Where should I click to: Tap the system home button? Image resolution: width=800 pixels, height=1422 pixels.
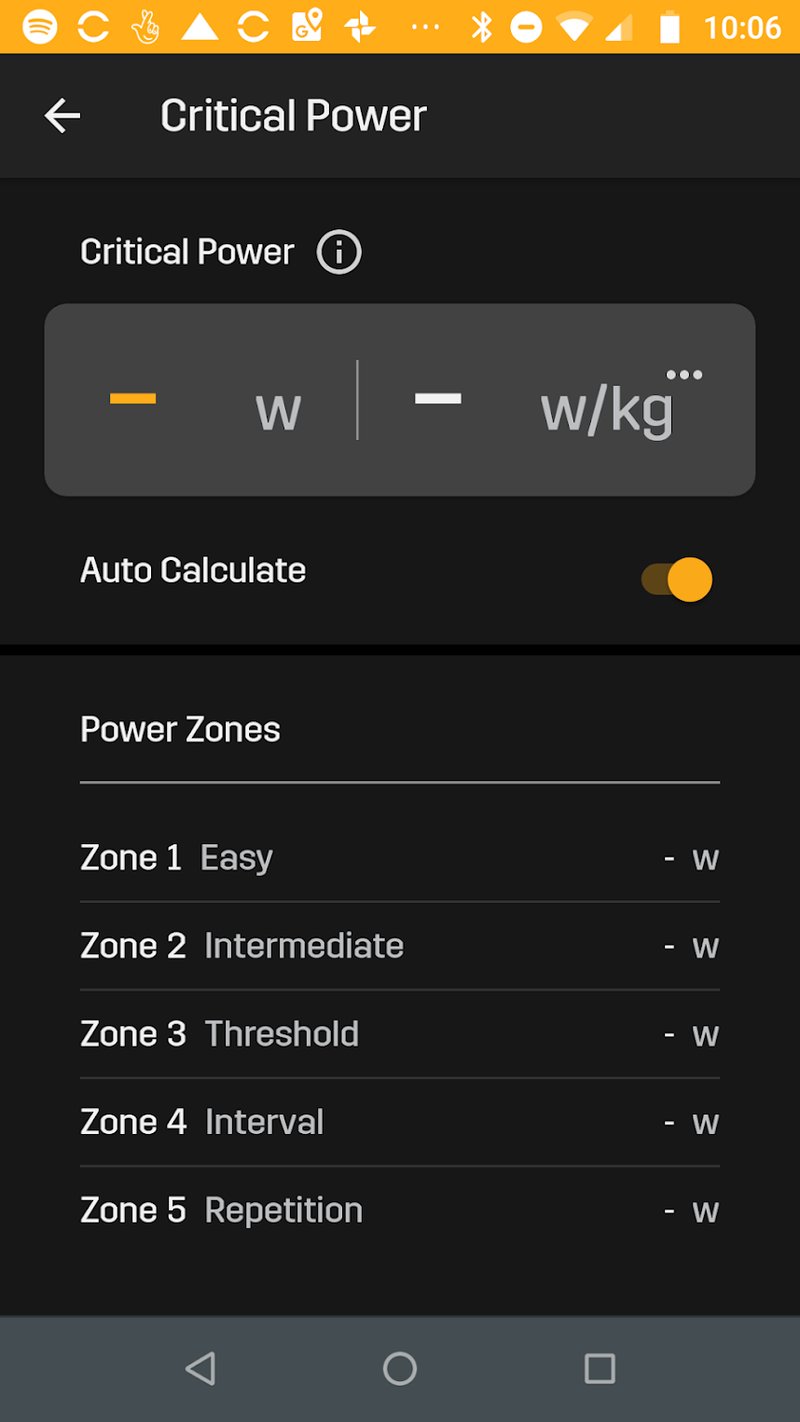(x=400, y=1368)
